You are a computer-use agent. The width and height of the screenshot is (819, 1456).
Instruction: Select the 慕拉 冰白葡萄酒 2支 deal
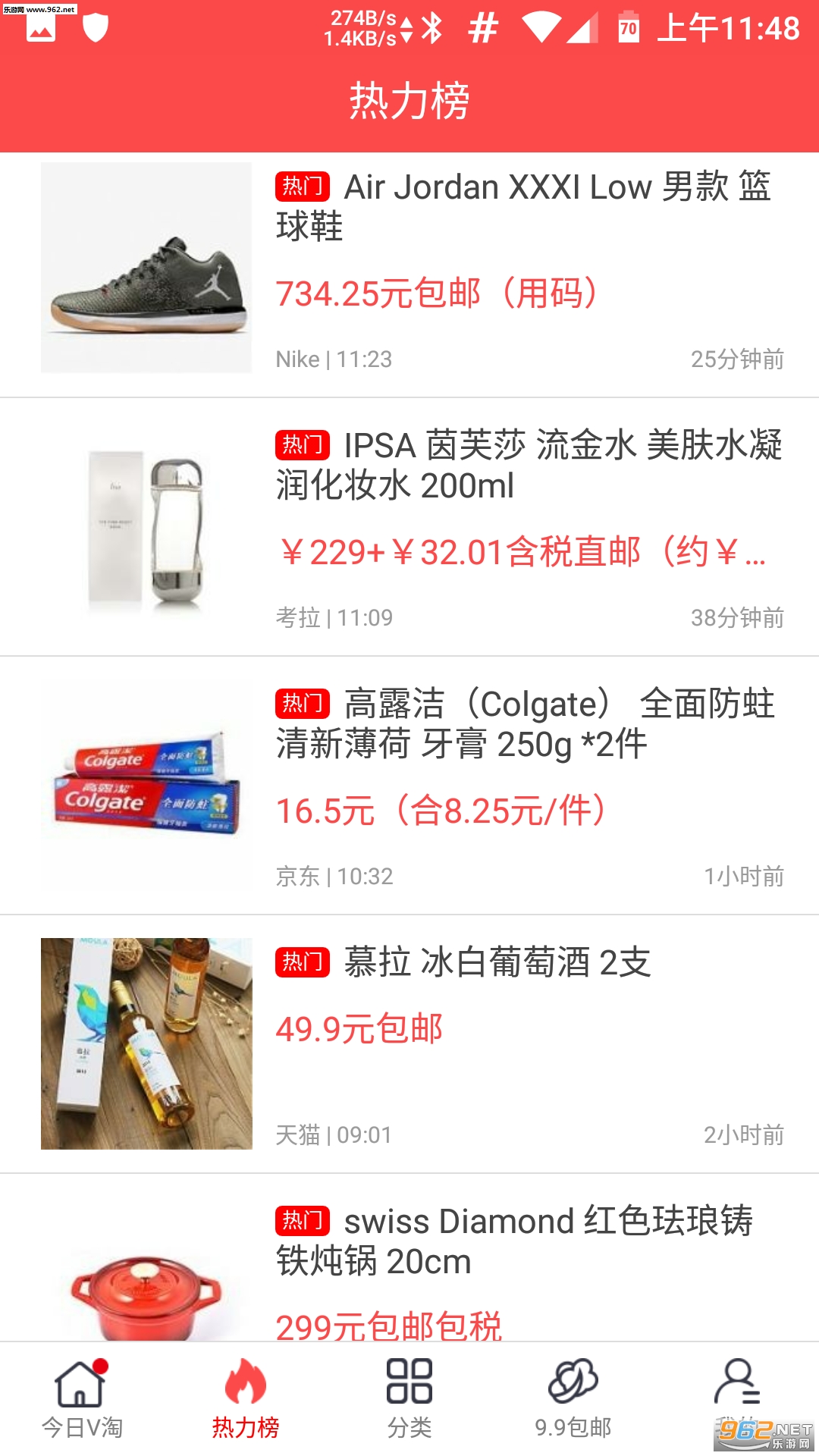(497, 962)
